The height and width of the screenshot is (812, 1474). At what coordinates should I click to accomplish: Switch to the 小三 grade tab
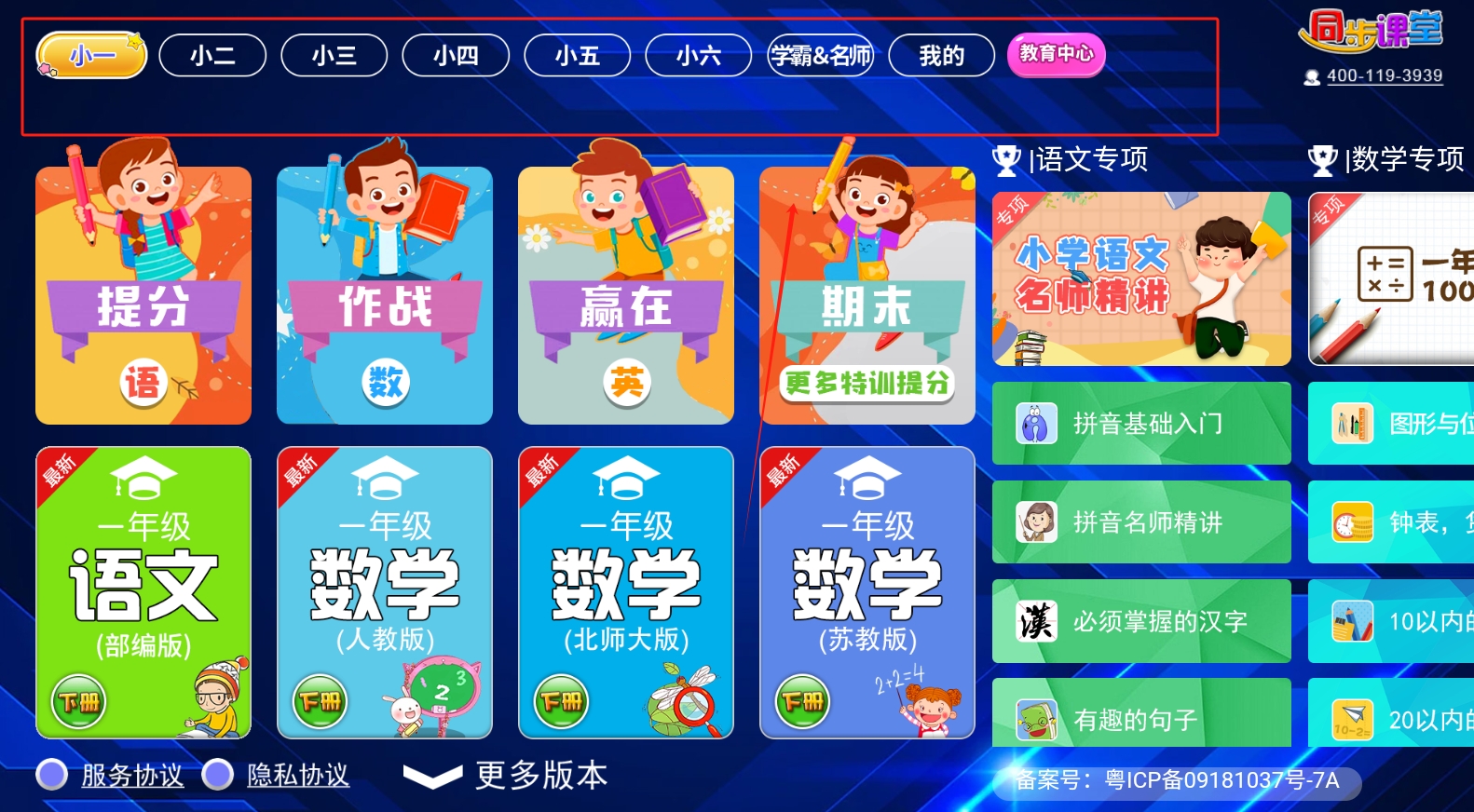[334, 56]
